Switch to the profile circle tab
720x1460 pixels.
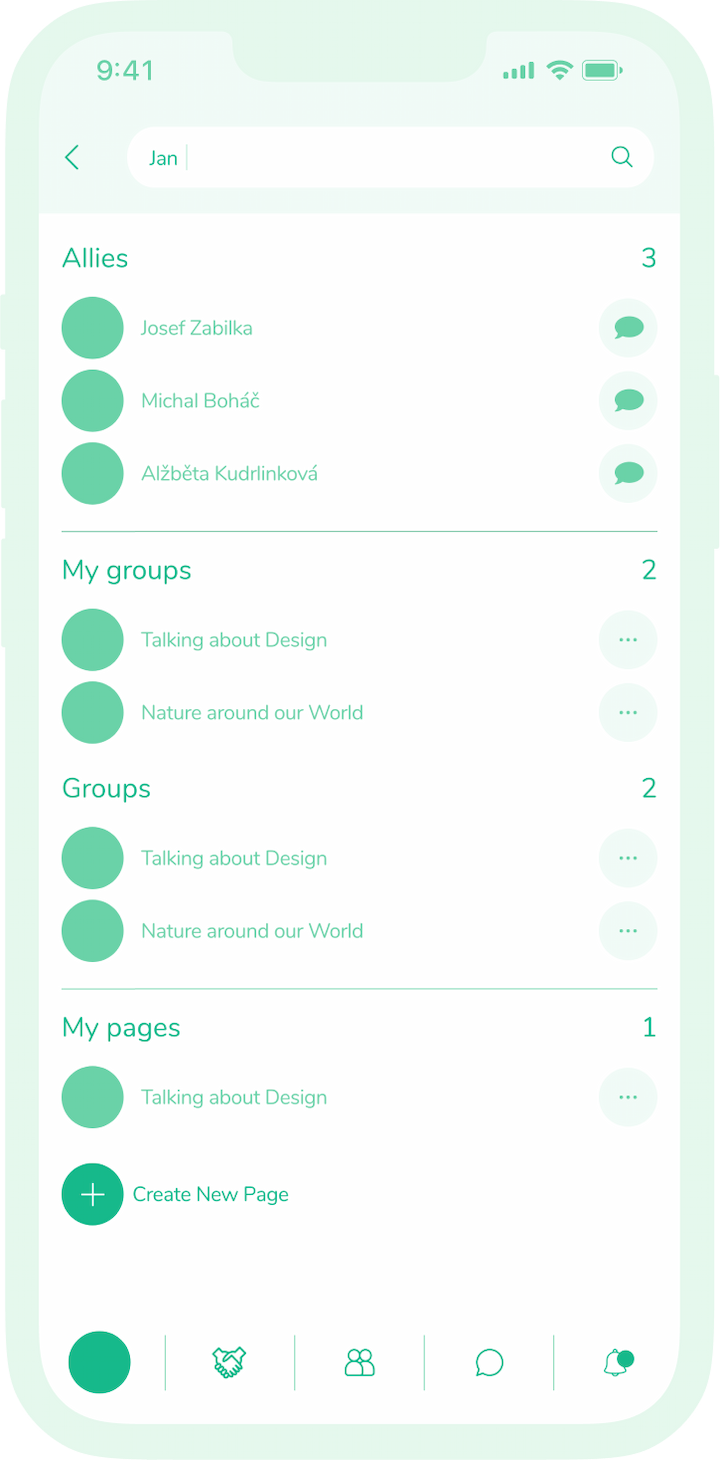click(99, 1362)
